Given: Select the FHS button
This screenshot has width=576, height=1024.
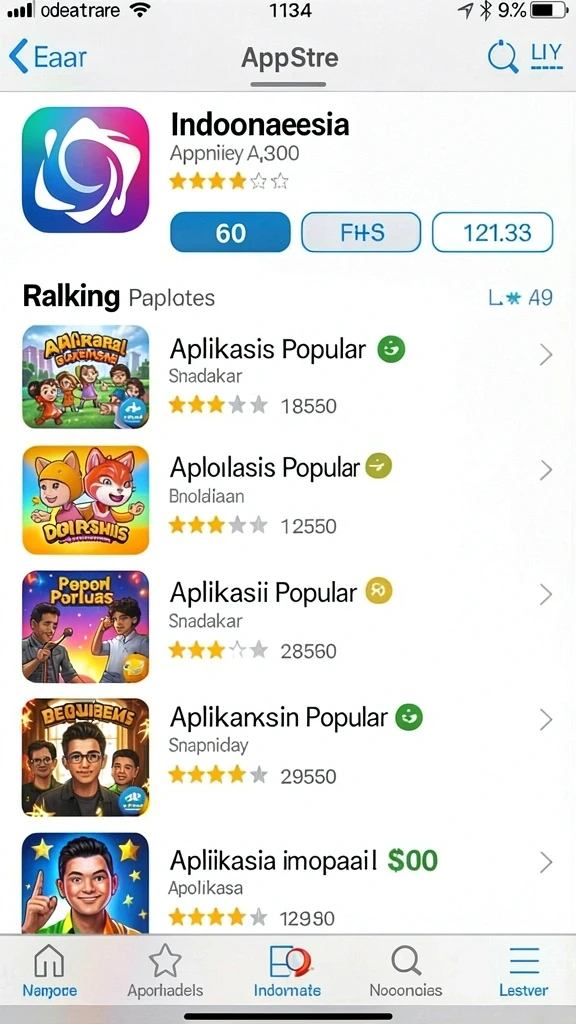Looking at the screenshot, I should [361, 232].
